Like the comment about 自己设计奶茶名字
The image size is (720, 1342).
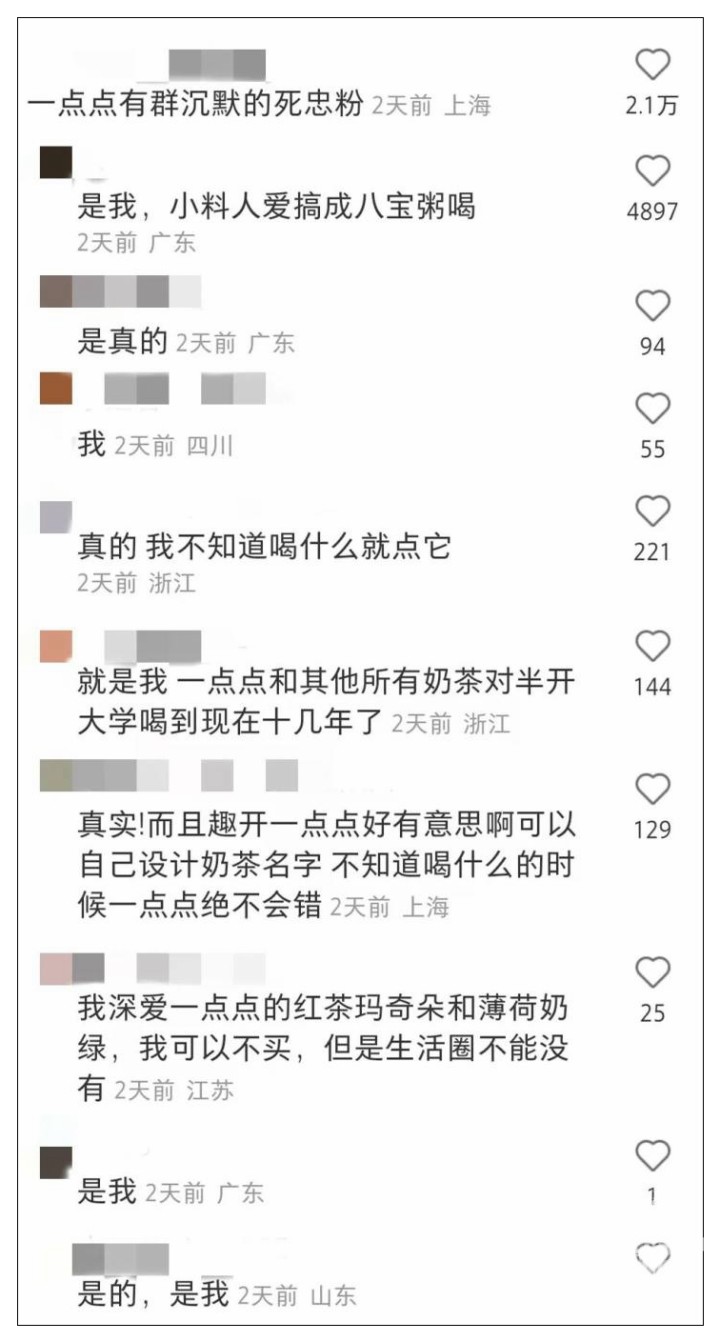(652, 790)
